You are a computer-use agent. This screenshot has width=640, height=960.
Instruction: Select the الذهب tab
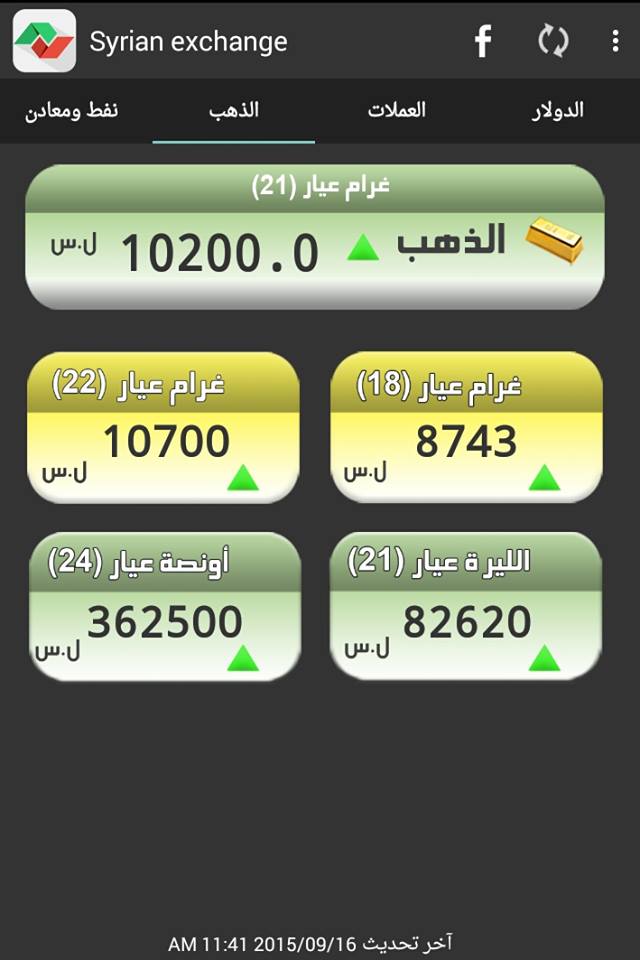pos(234,110)
